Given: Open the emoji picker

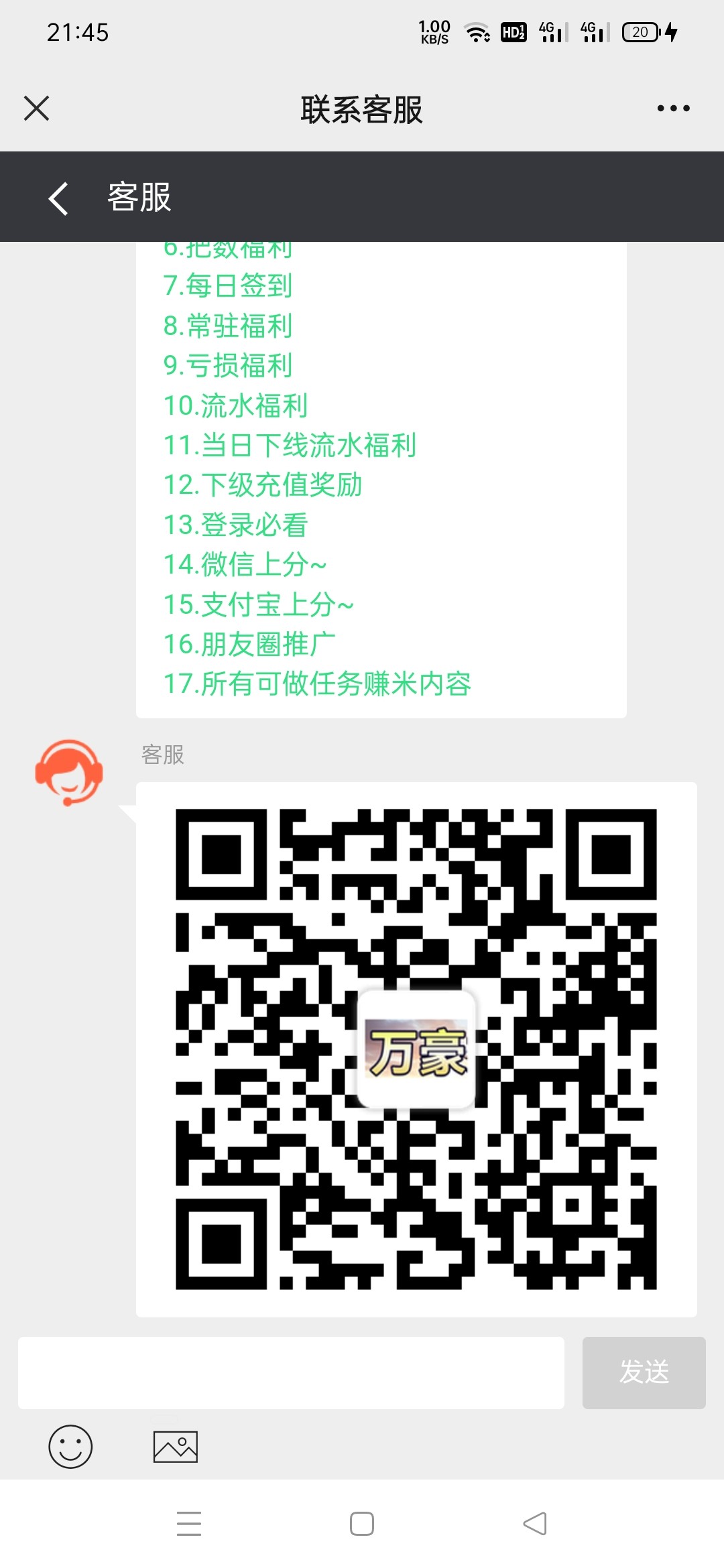Looking at the screenshot, I should pyautogui.click(x=70, y=1446).
